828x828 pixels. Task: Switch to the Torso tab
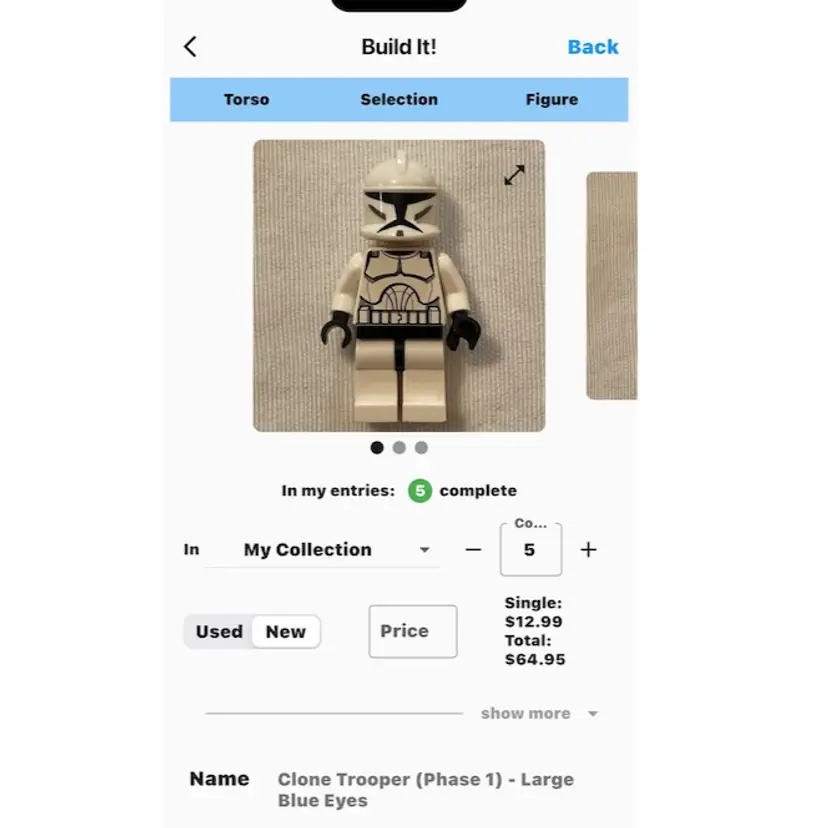246,100
